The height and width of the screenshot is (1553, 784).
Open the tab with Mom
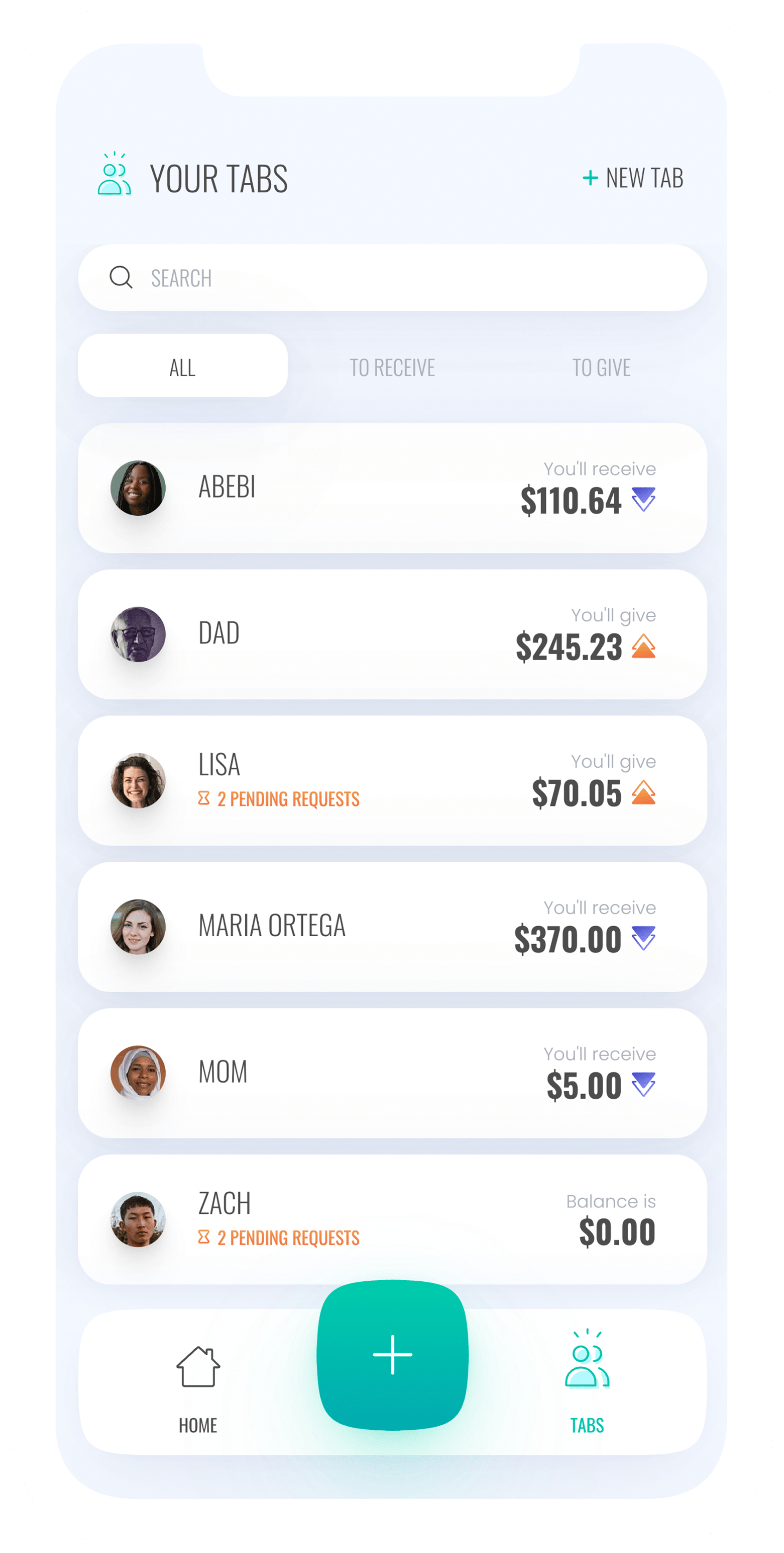392,1073
